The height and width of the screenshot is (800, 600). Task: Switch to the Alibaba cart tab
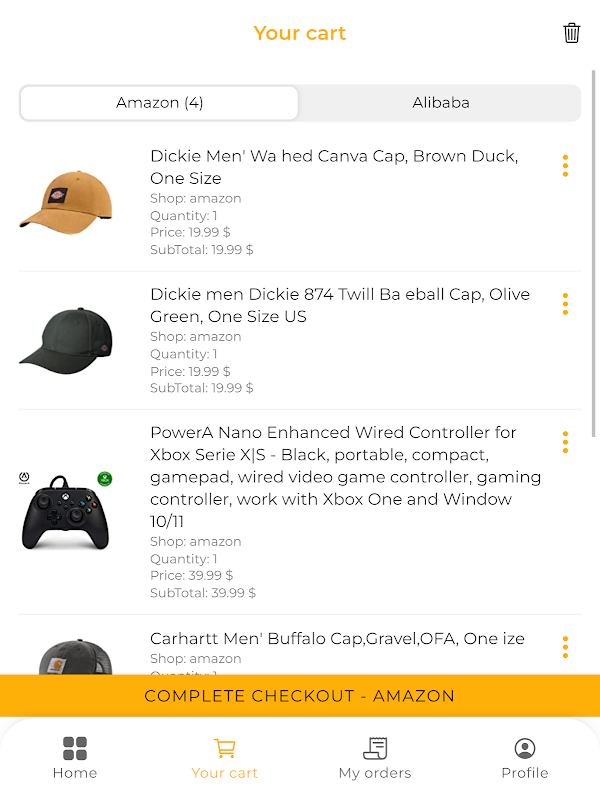coord(440,103)
